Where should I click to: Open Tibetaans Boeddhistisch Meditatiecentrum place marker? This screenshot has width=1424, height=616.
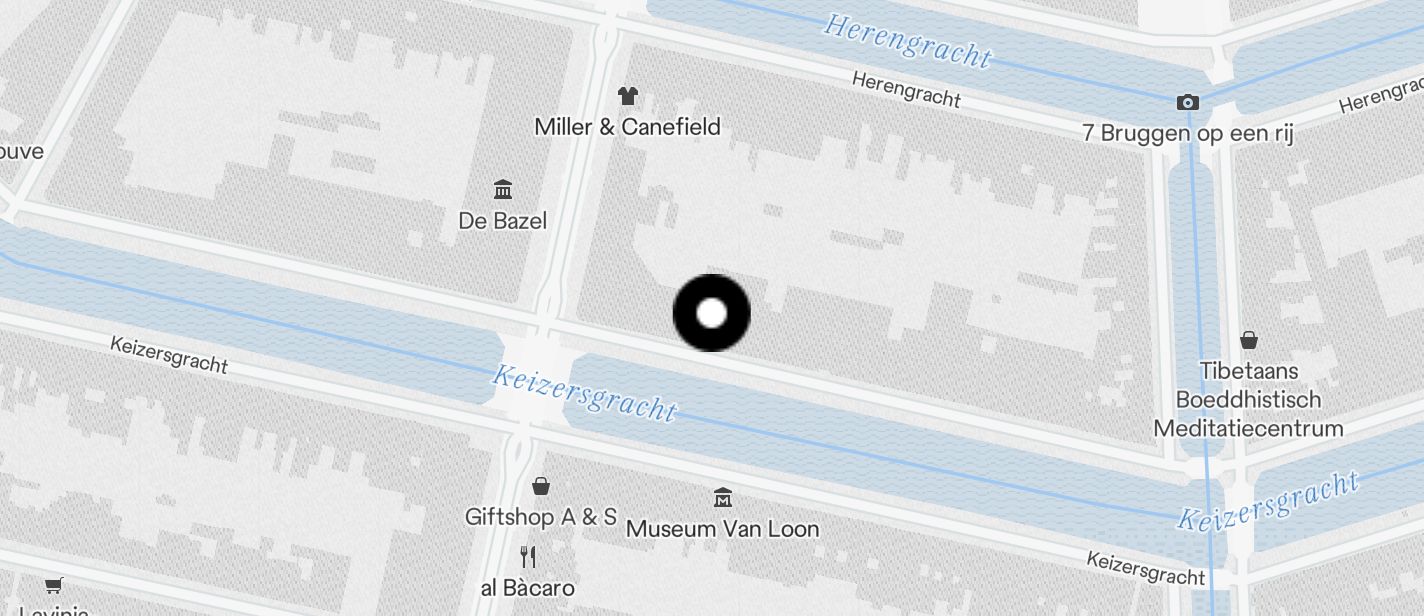point(1248,341)
